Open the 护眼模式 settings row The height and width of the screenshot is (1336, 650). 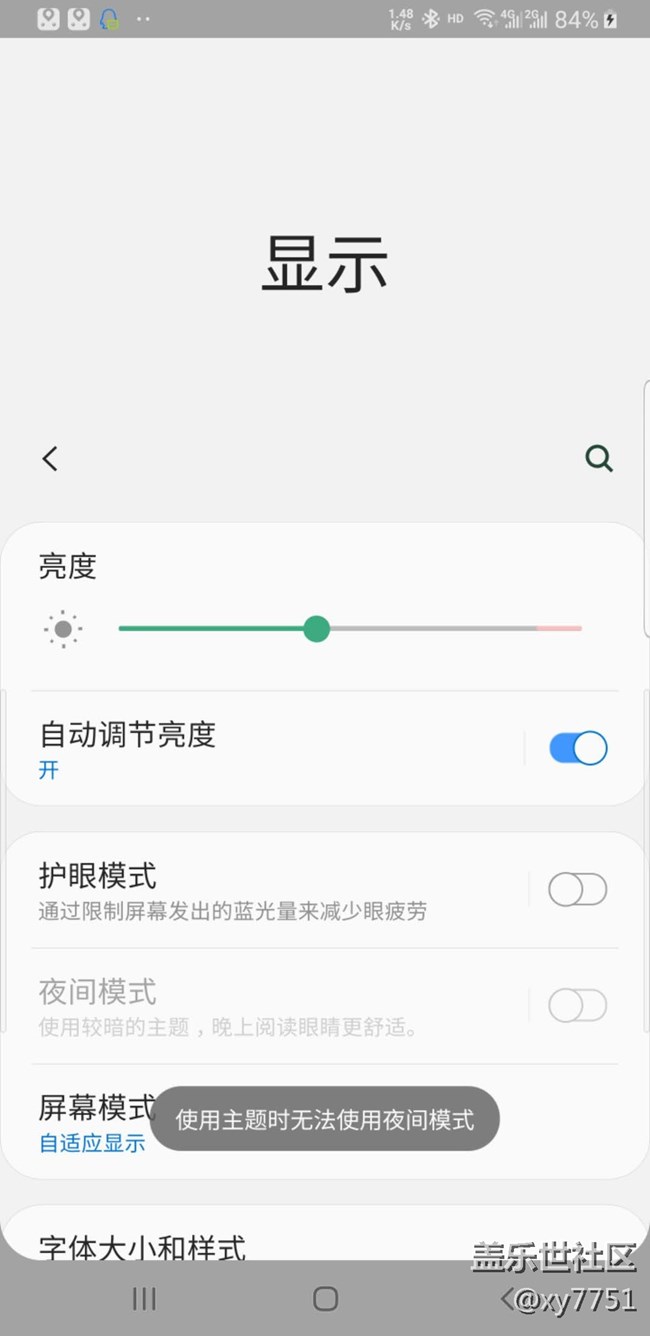(270, 890)
